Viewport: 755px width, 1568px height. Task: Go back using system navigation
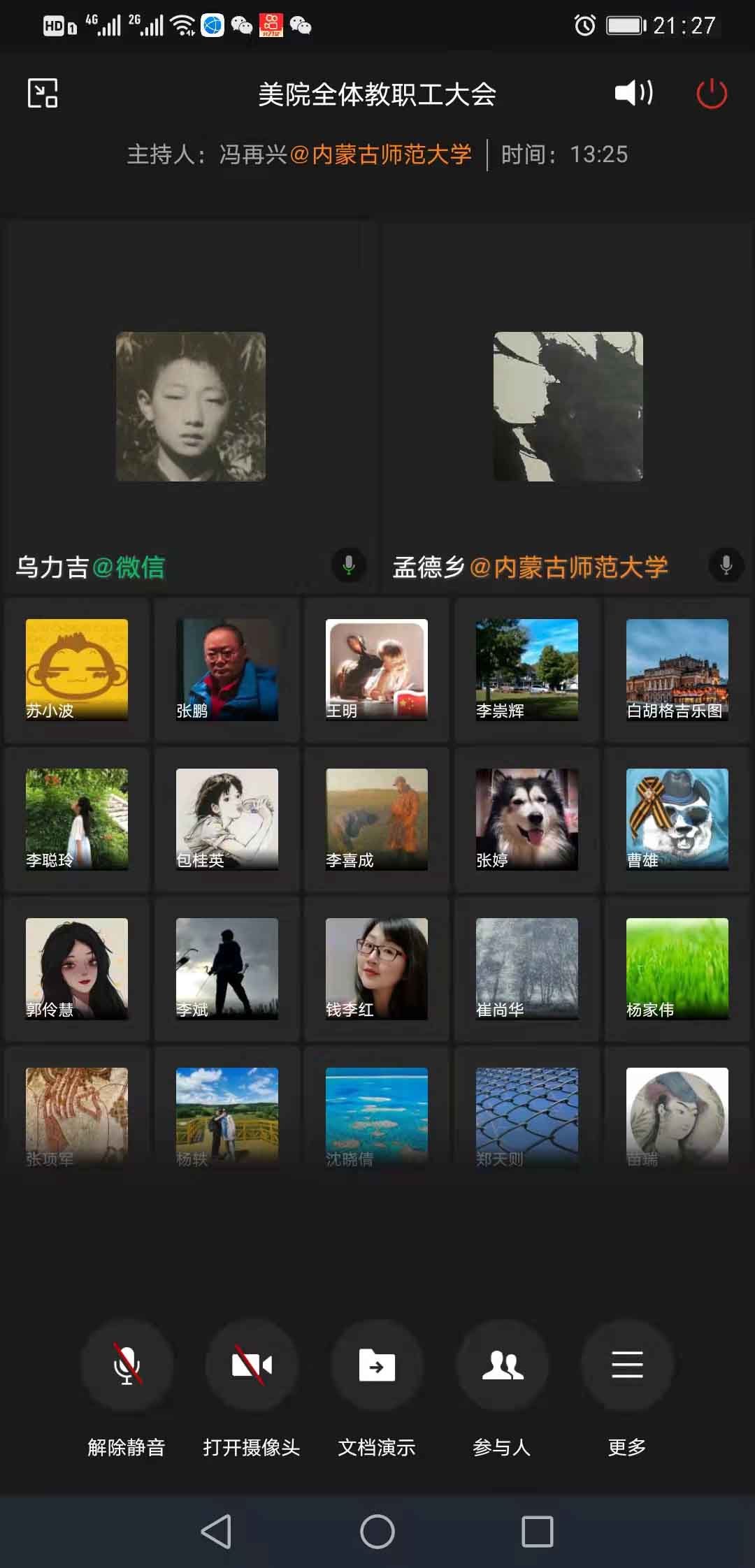(217, 1532)
